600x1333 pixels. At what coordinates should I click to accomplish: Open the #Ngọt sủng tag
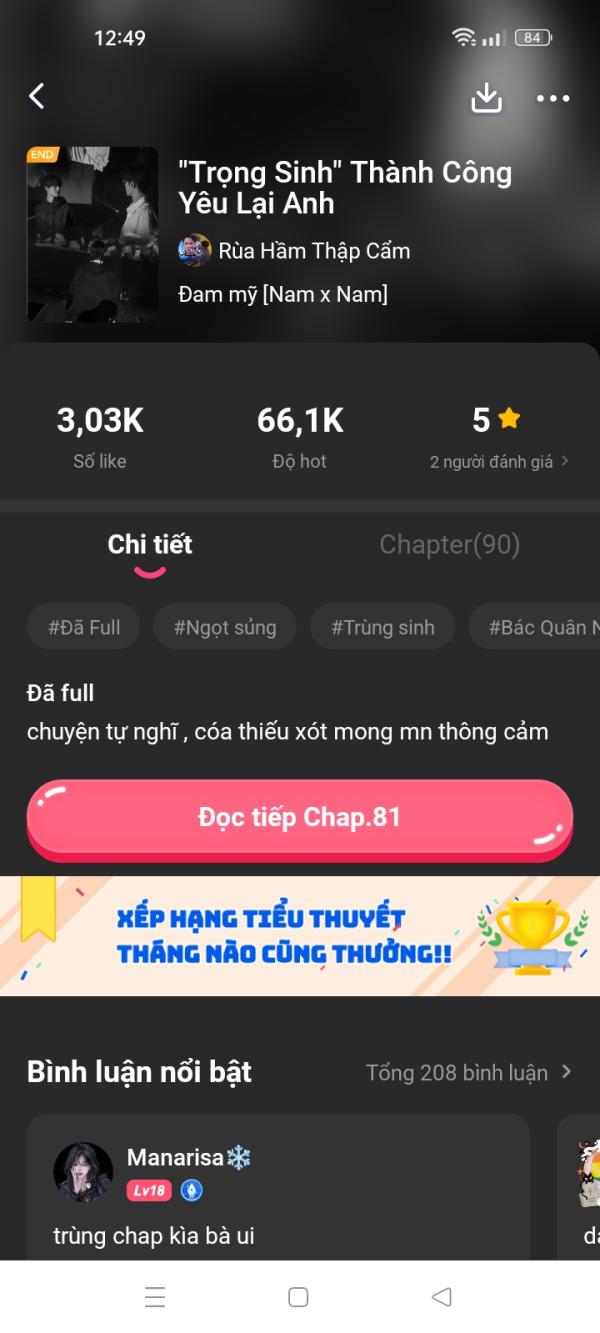225,628
